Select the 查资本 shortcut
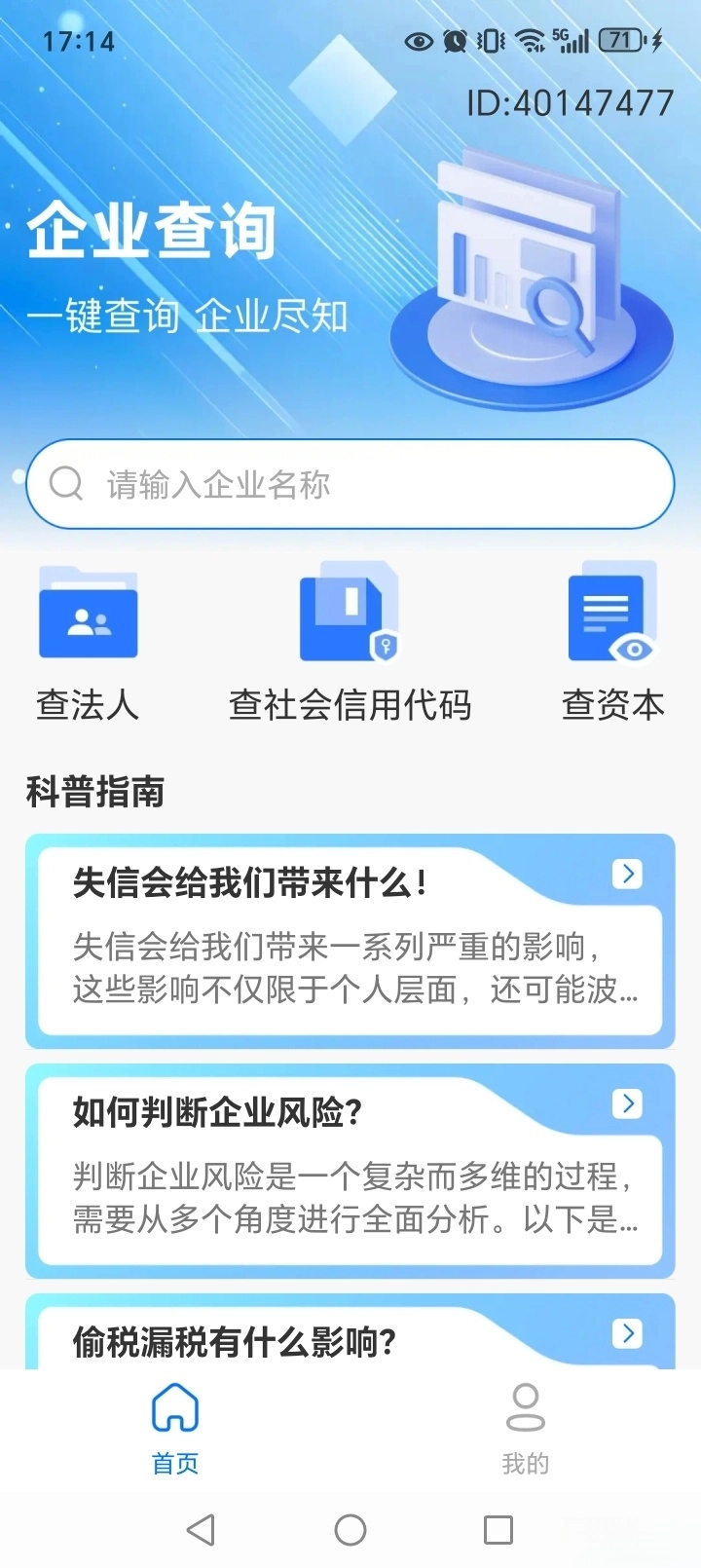Image resolution: width=701 pixels, height=1568 pixels. 612,643
